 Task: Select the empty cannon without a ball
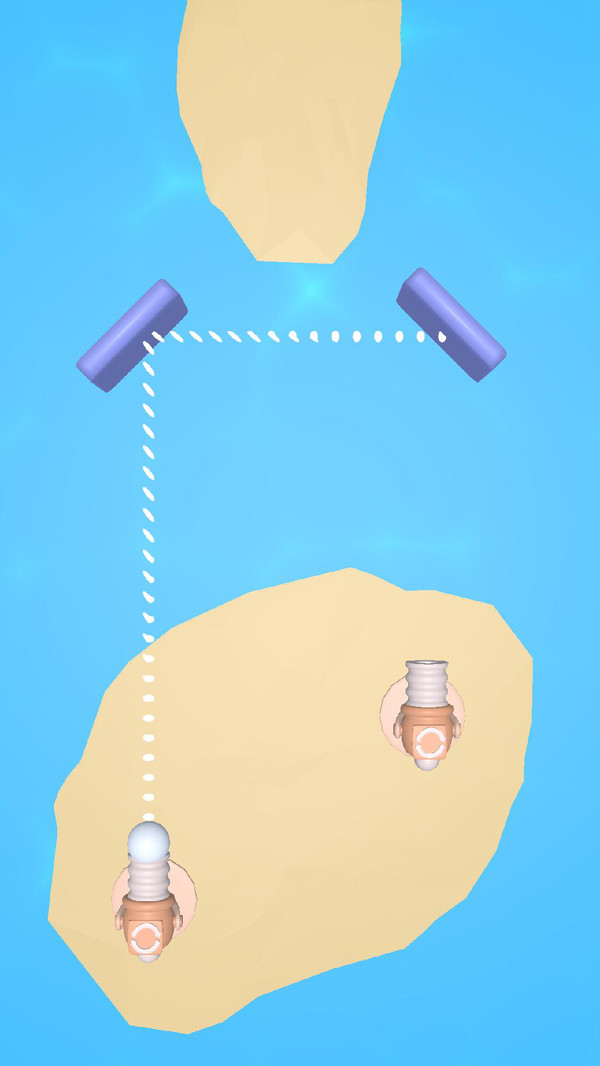[x=427, y=715]
